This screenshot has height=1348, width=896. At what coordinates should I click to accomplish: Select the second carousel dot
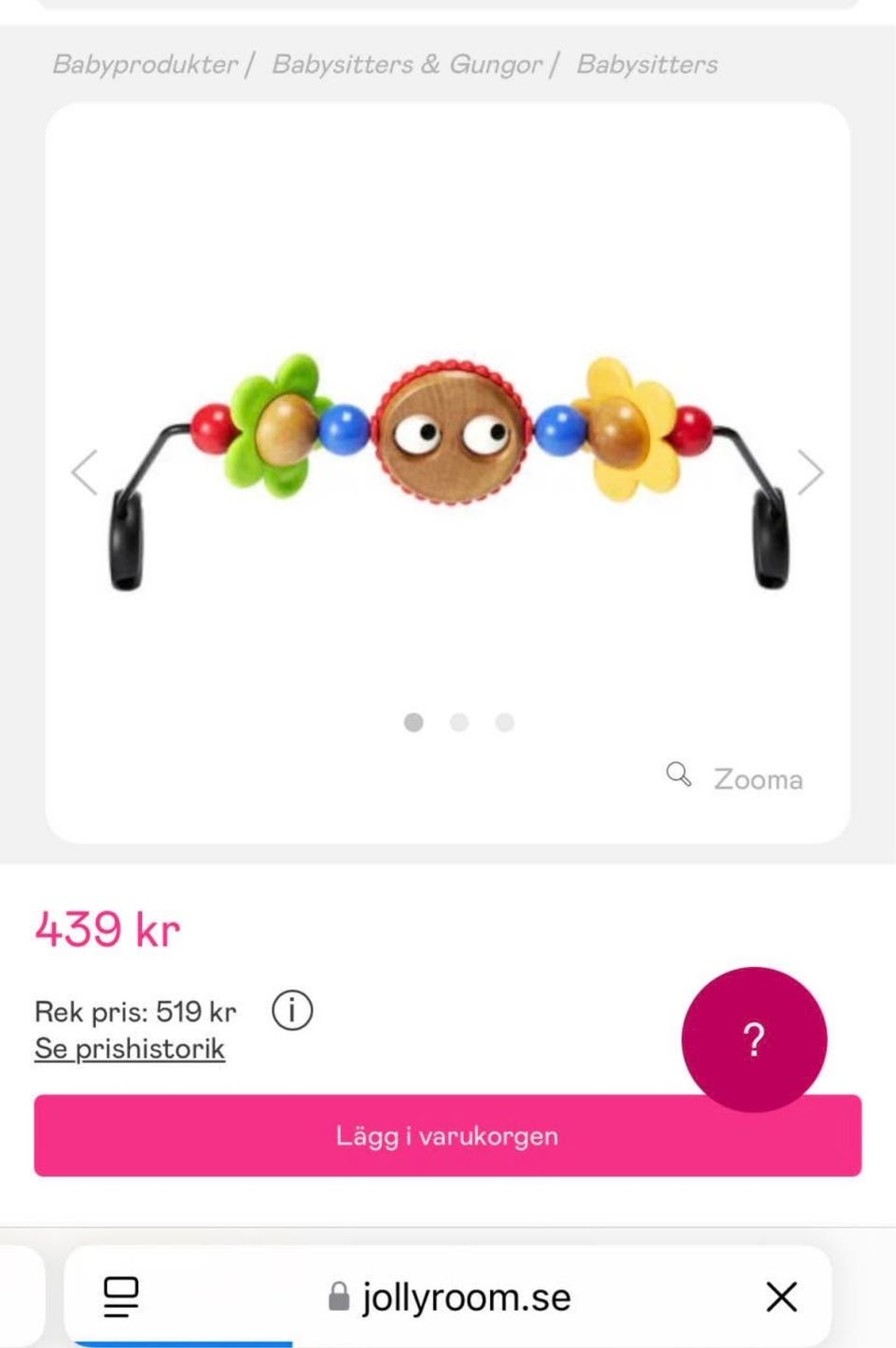459,722
